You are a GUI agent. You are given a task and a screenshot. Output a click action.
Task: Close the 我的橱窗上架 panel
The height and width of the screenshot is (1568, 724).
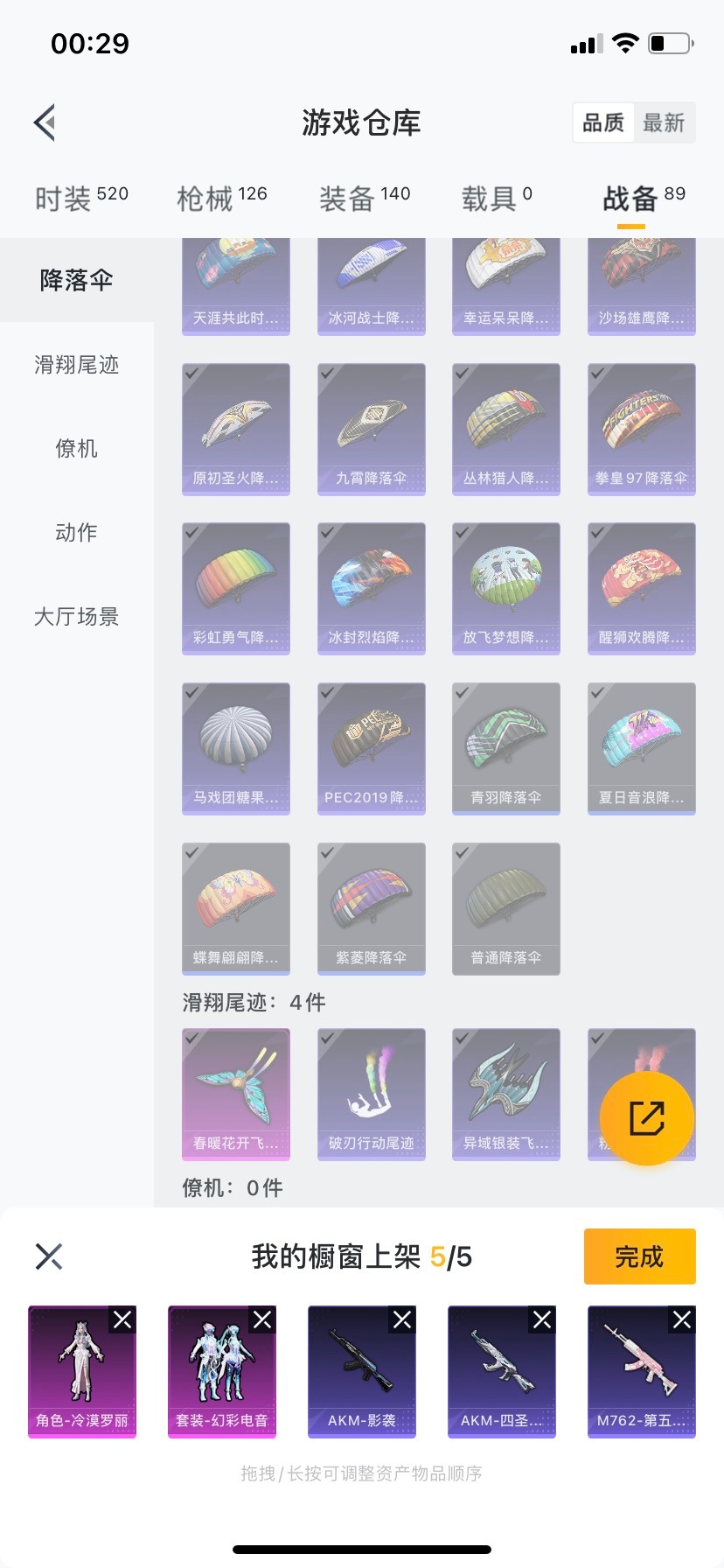49,1256
